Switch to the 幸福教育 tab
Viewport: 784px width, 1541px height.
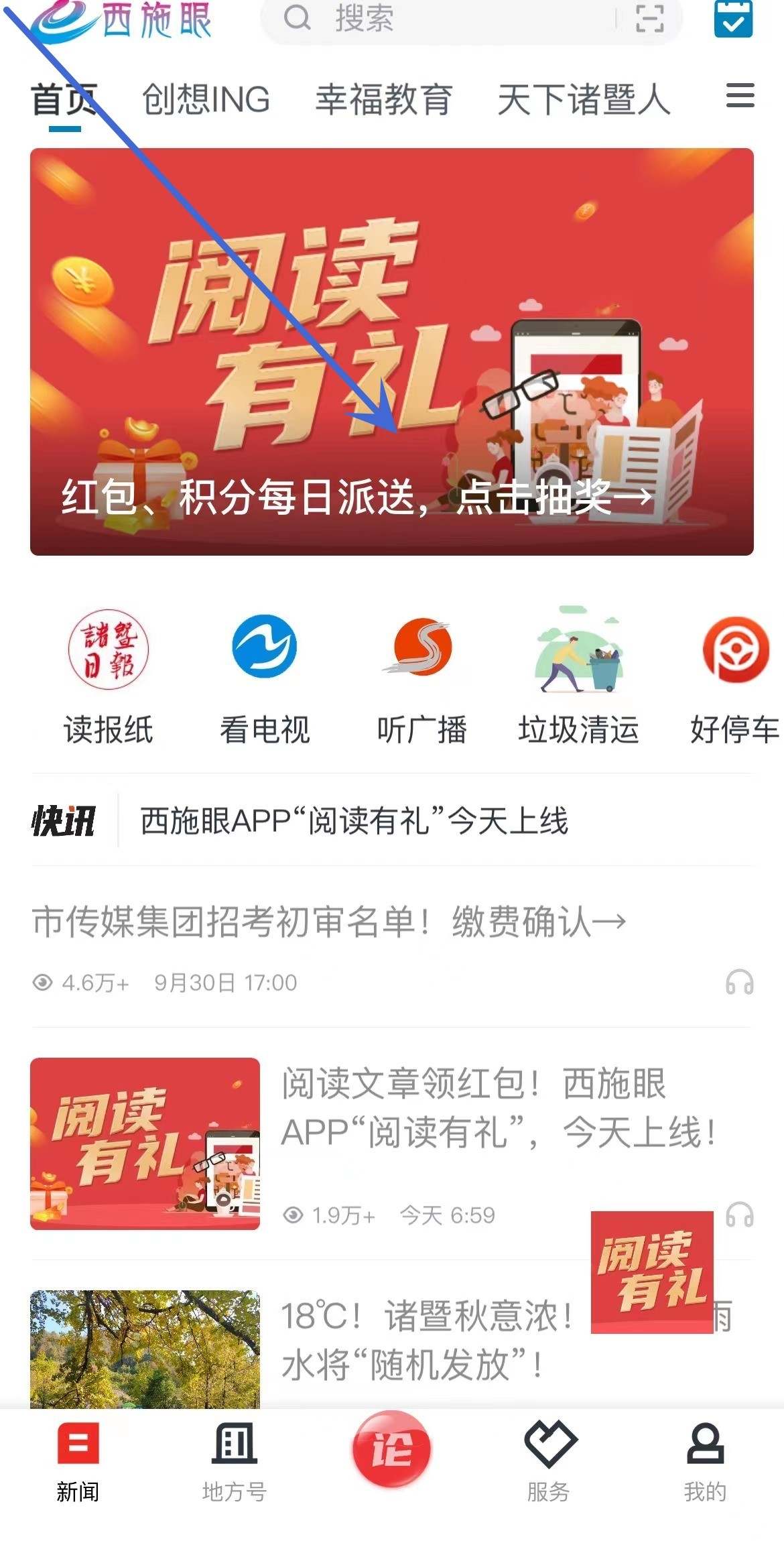click(383, 100)
